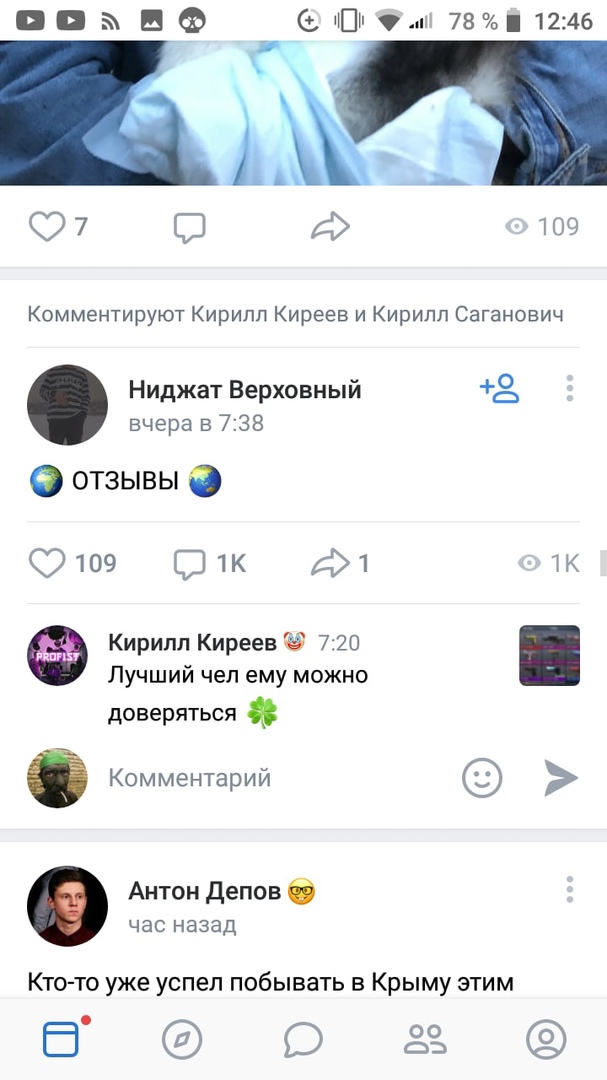Share the post with 109 views
This screenshot has height=1080, width=607.
pyautogui.click(x=330, y=227)
